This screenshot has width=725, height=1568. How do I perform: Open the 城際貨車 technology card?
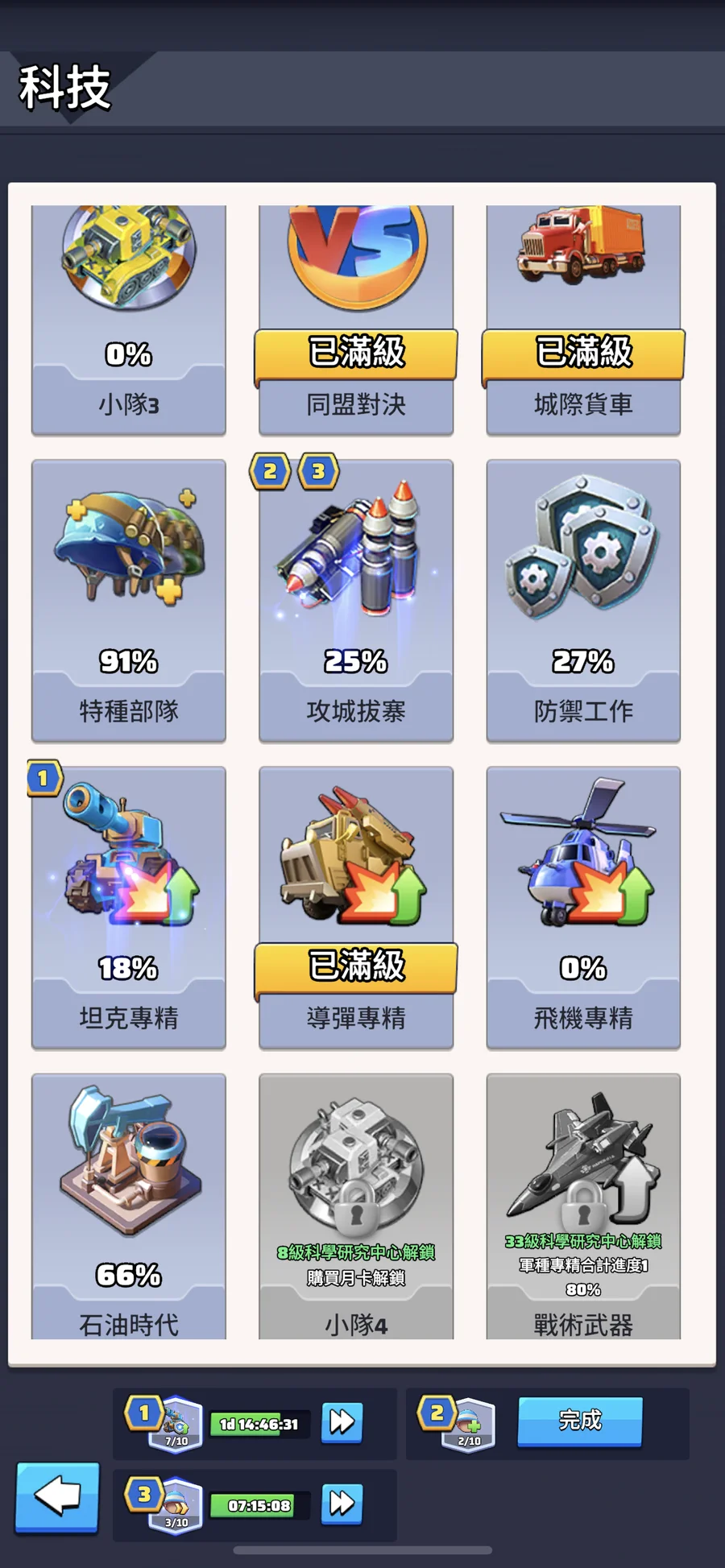[583, 320]
